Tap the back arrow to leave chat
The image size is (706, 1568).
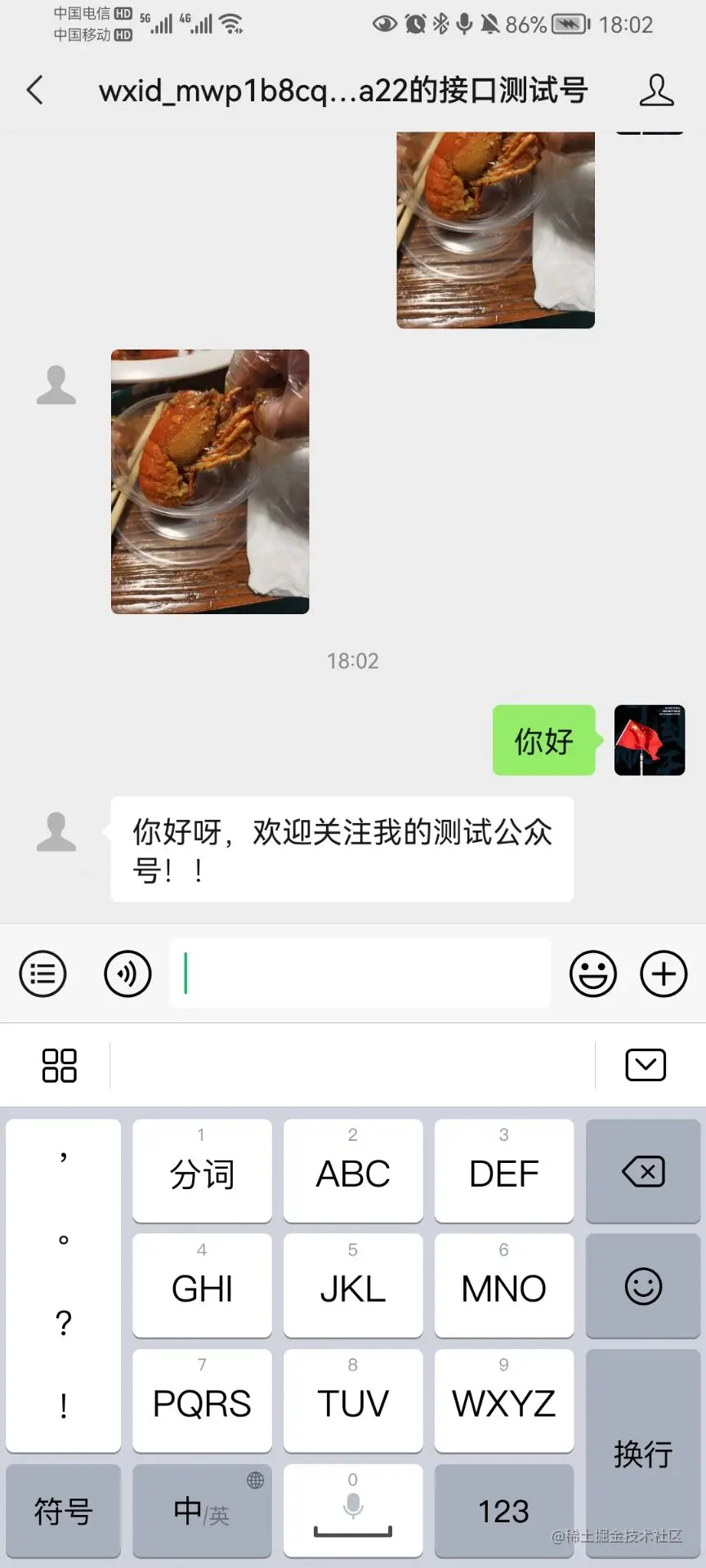[34, 91]
